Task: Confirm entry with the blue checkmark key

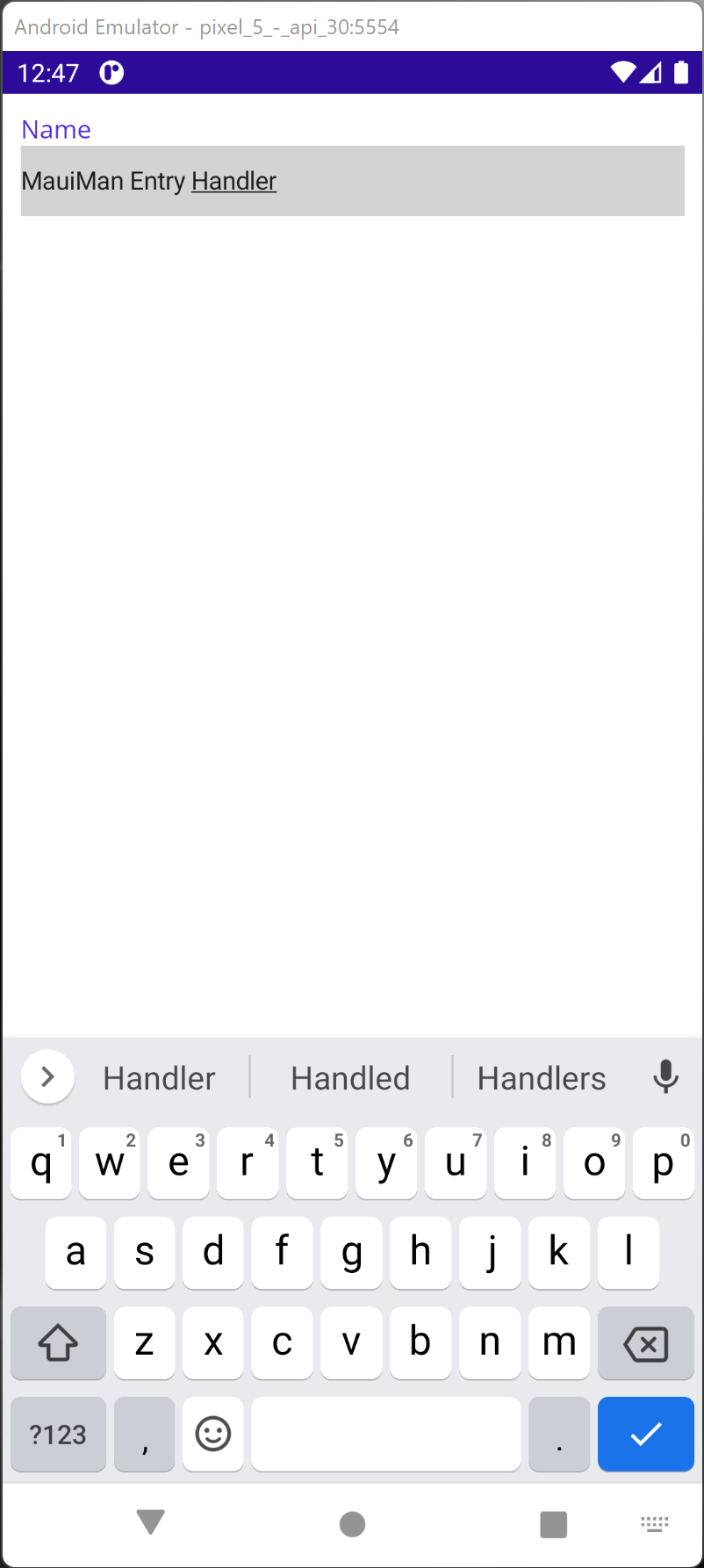Action: pyautogui.click(x=645, y=1435)
